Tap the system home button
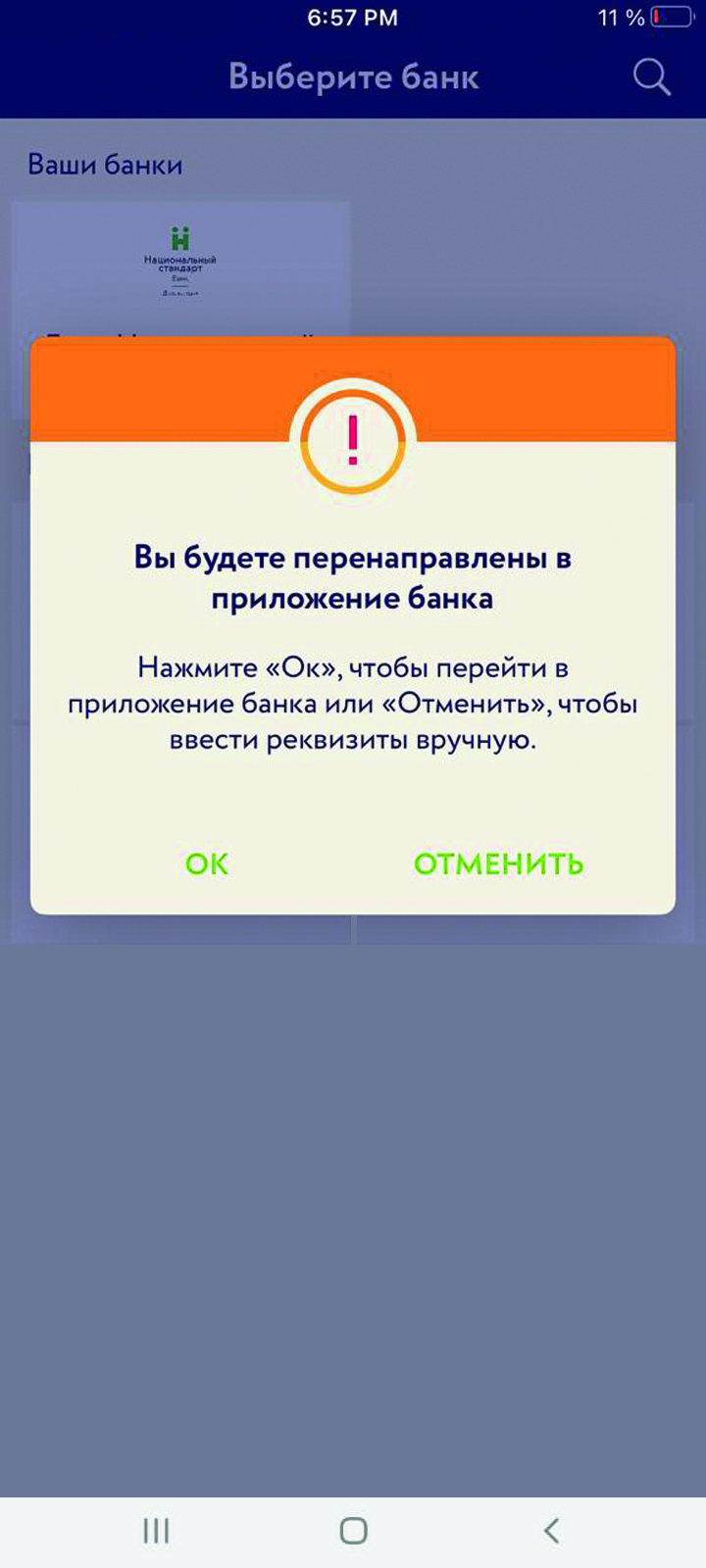Viewport: 706px width, 1568px height. click(353, 1530)
